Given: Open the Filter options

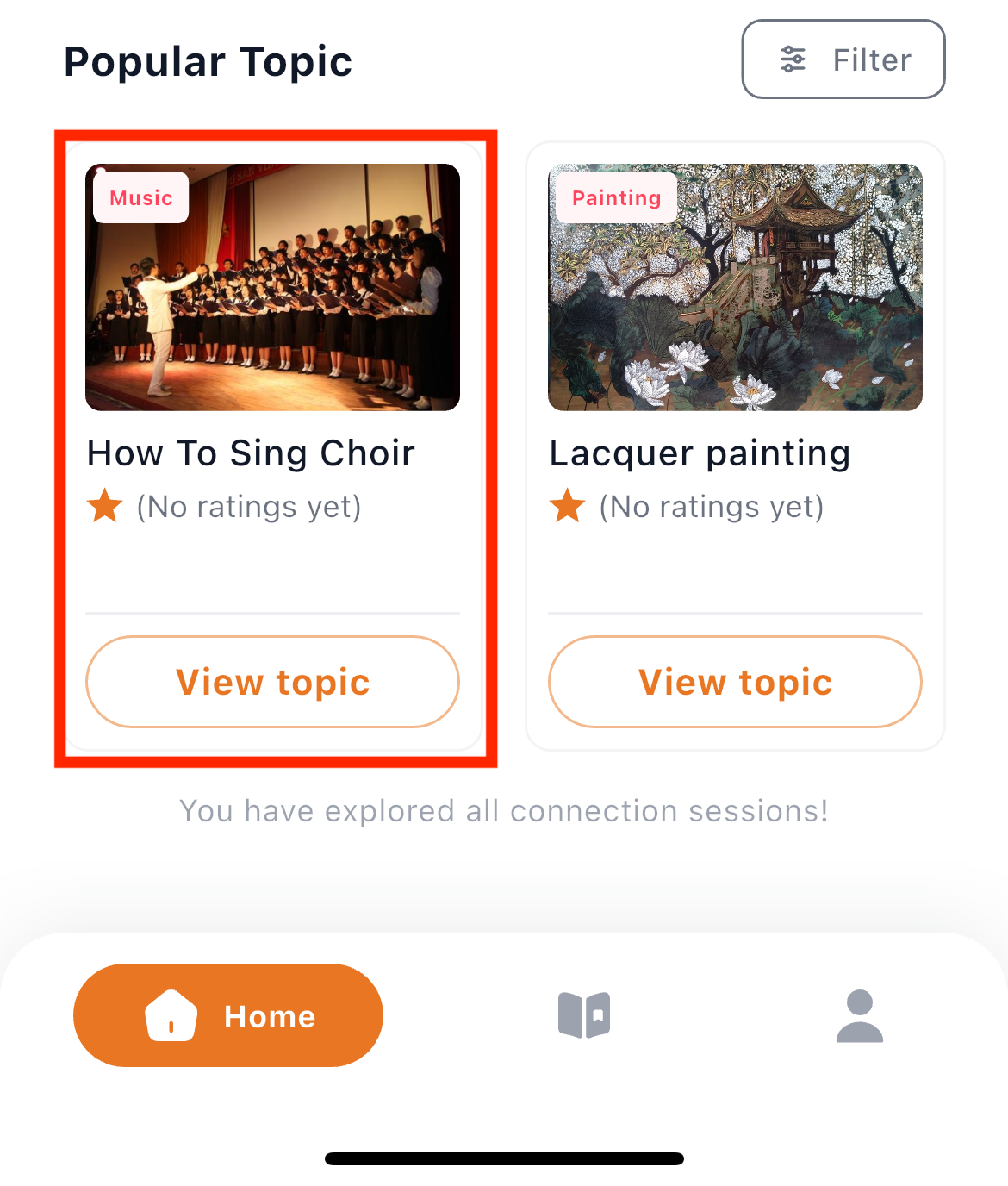Looking at the screenshot, I should pos(843,59).
